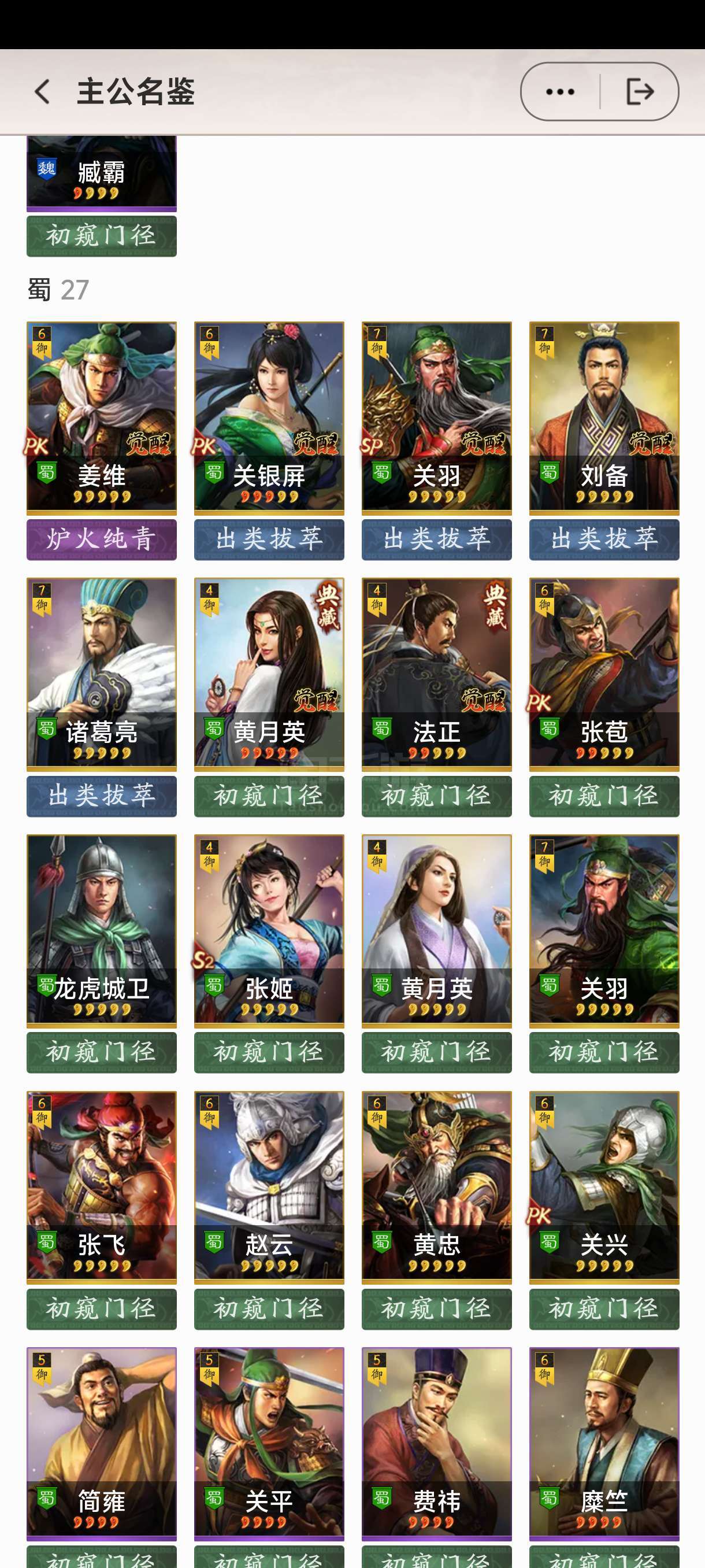Screen dimensions: 705x1568
Task: Select the 关兴 hero card
Action: pyautogui.click(x=604, y=1187)
